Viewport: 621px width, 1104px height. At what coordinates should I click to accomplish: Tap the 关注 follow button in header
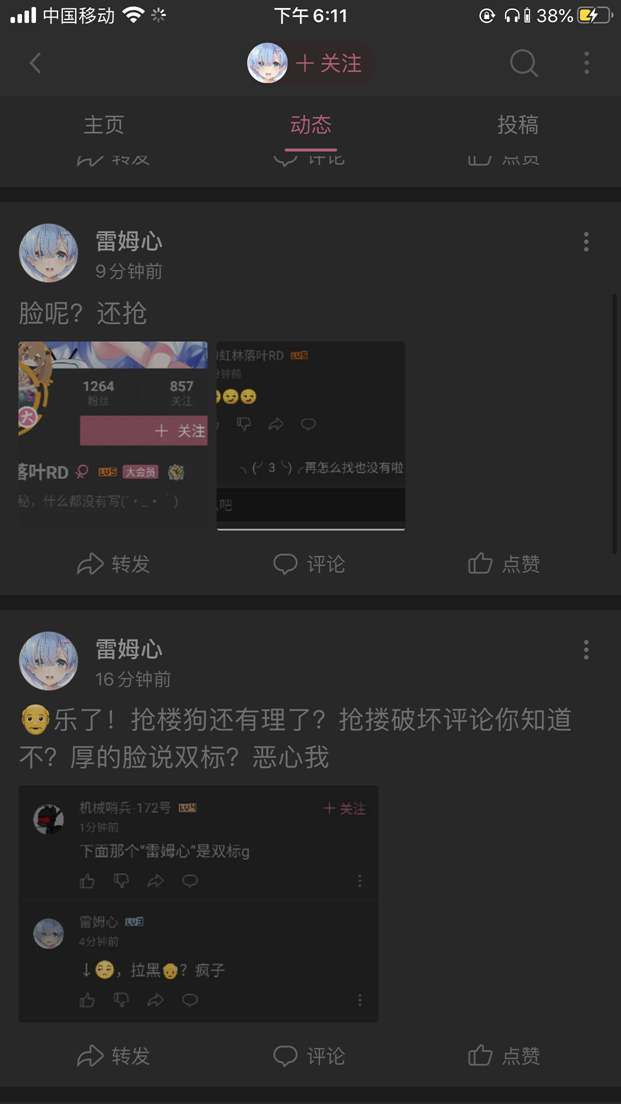point(328,63)
